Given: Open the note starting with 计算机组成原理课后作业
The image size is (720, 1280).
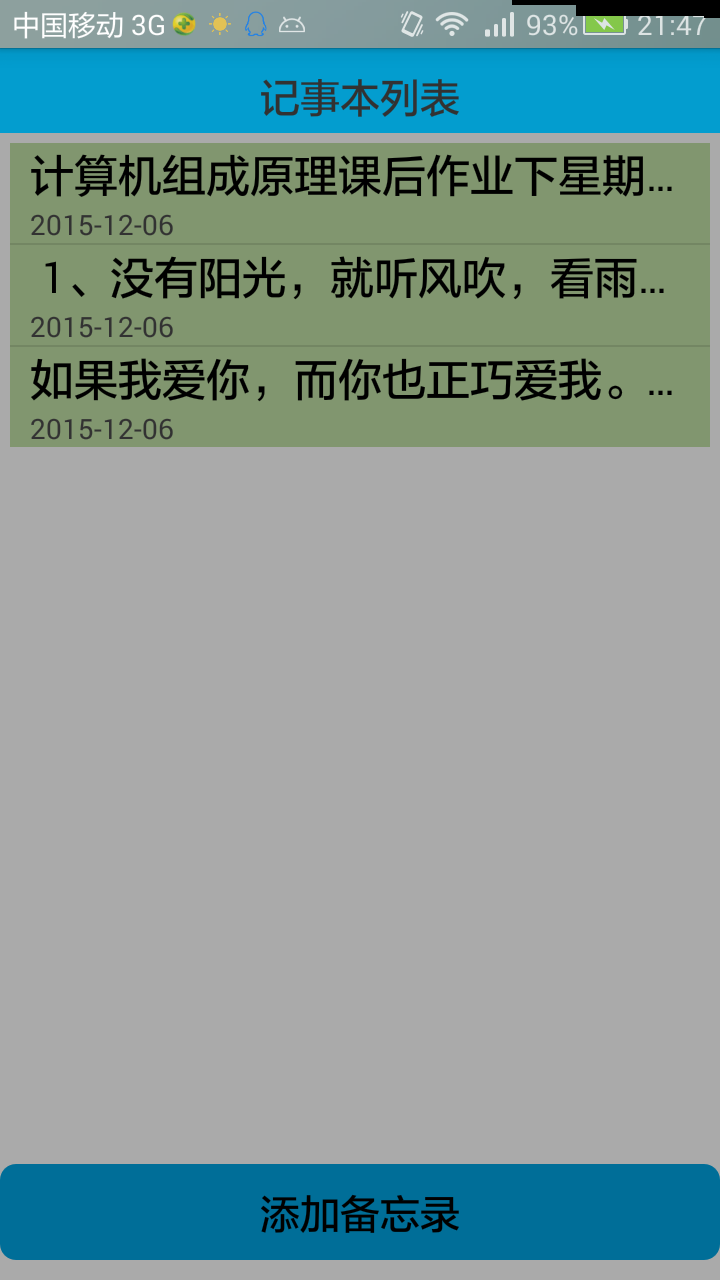Looking at the screenshot, I should (x=359, y=193).
